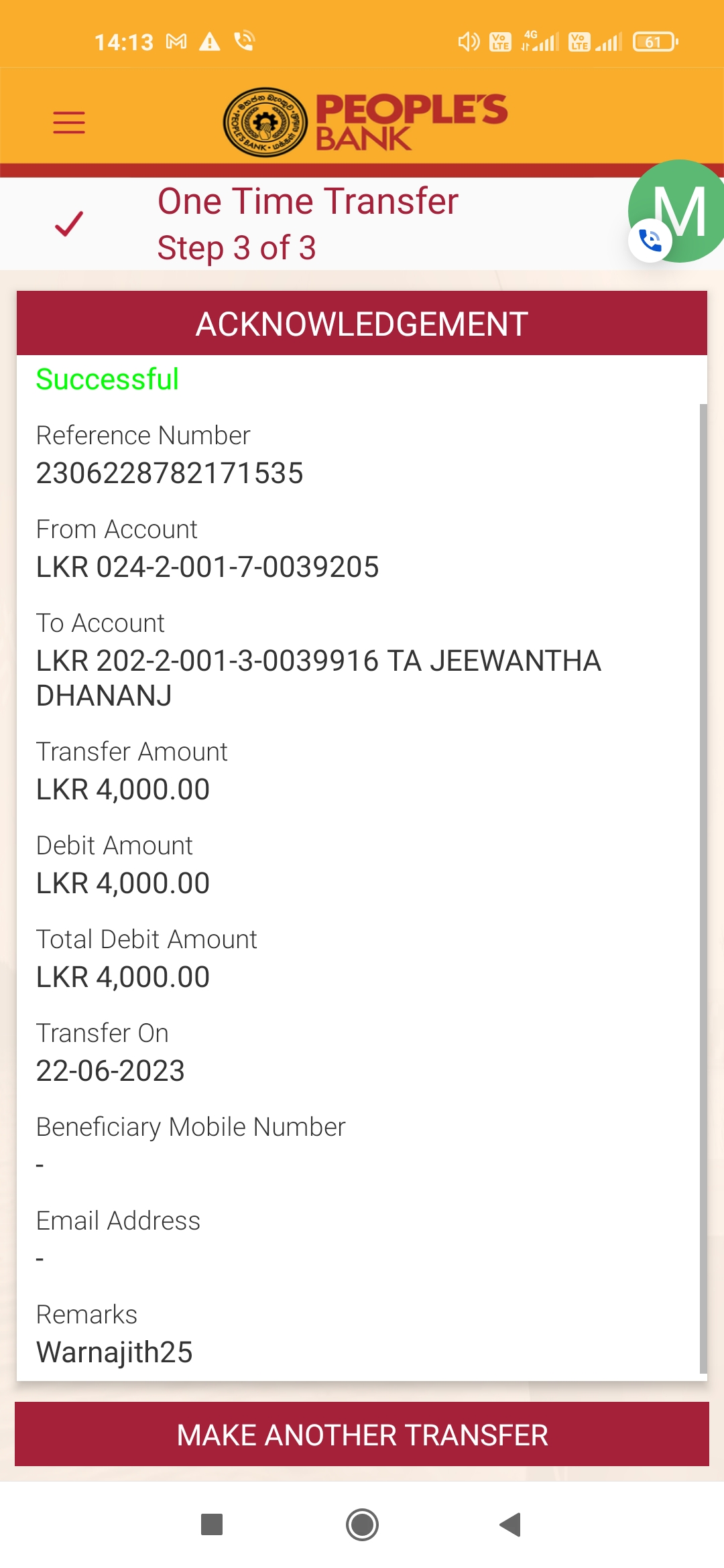Open recent apps overview
Screen dimensions: 724x1568
coord(212,1524)
